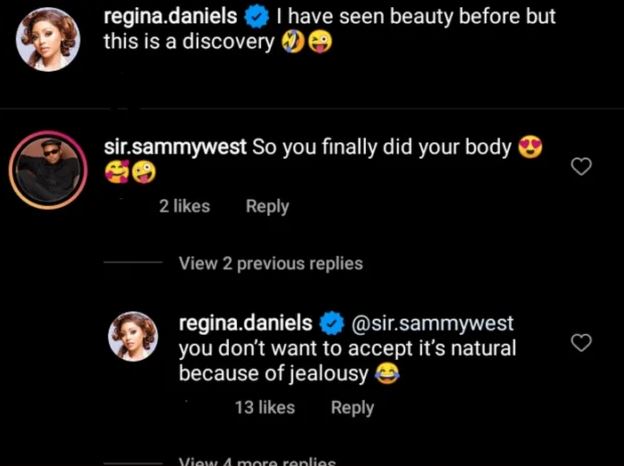The height and width of the screenshot is (466, 624).
Task: Open sir.sammywest's profile picture
Action: pyautogui.click(x=48, y=169)
